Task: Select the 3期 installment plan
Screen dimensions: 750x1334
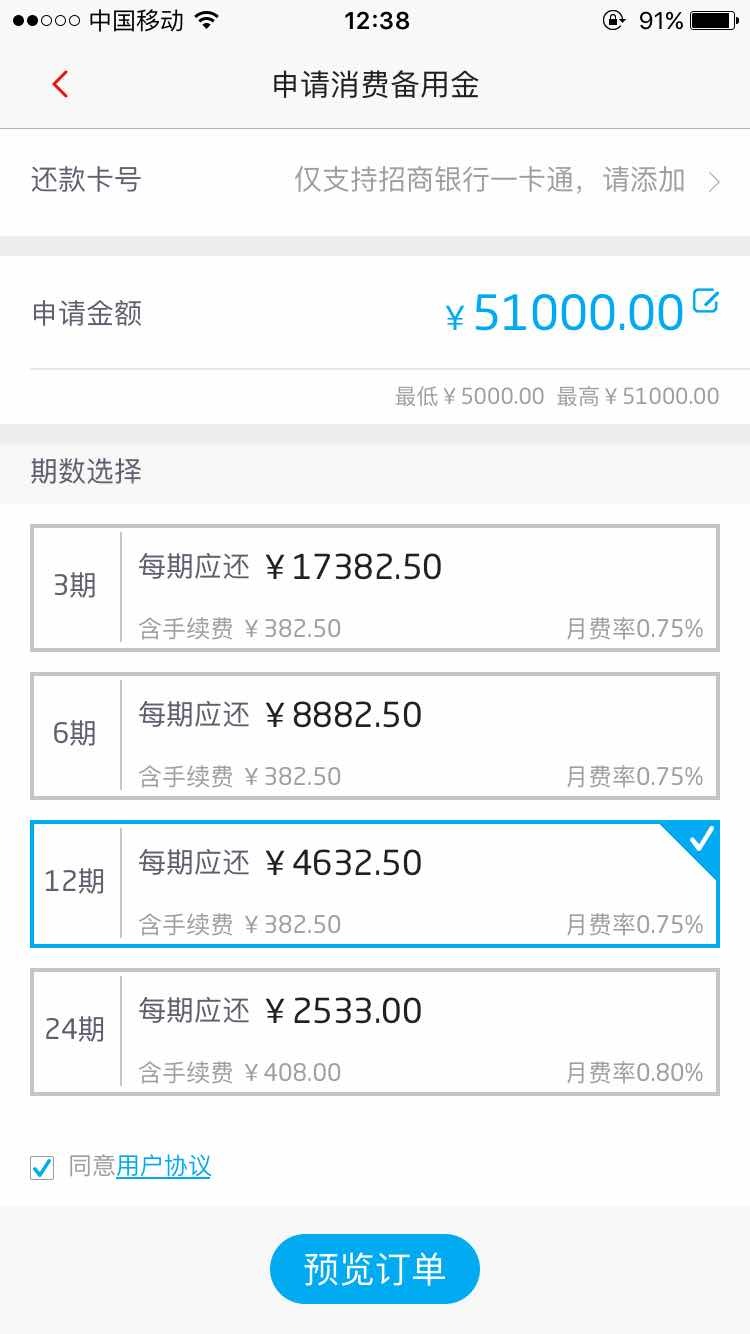Action: click(x=375, y=588)
